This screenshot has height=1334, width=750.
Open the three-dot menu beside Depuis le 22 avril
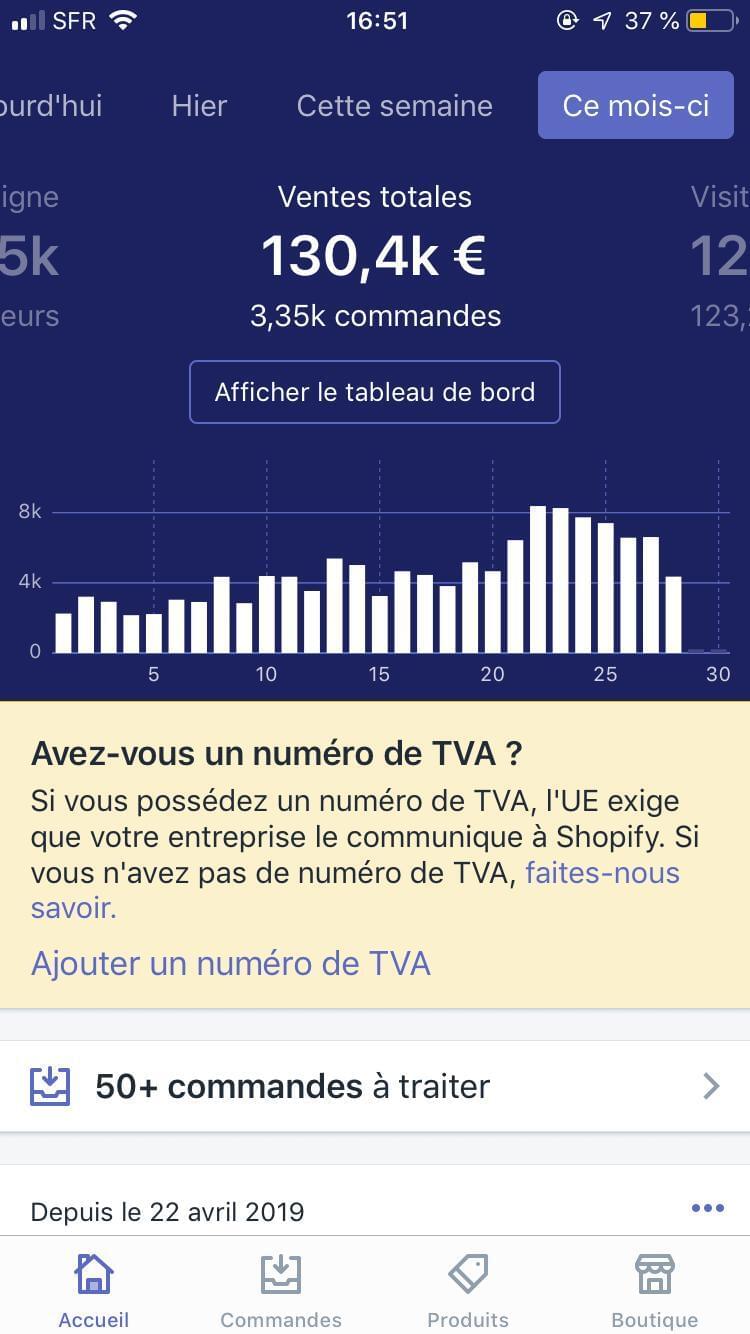point(708,1209)
